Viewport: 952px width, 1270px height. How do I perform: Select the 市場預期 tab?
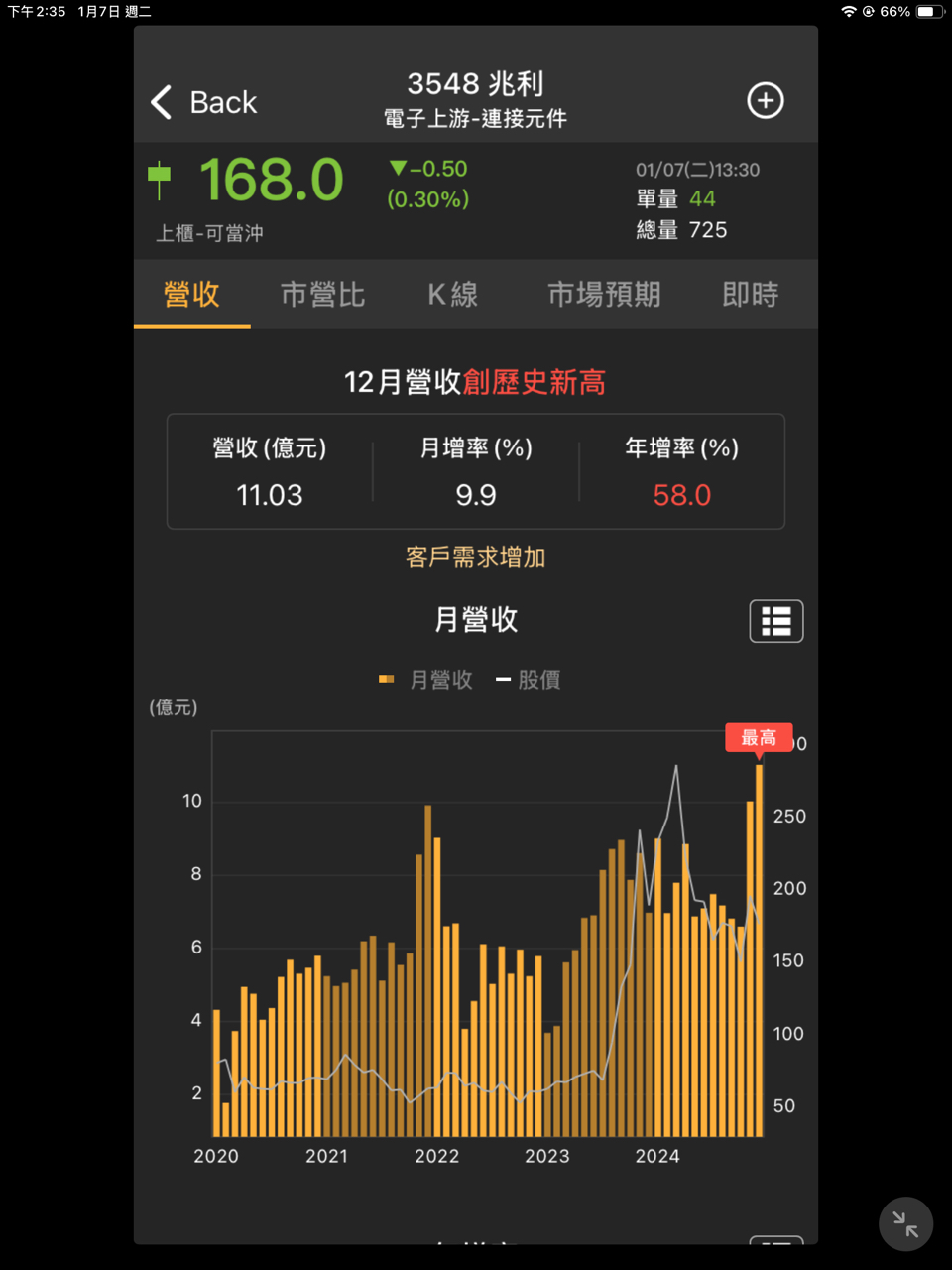tap(604, 295)
